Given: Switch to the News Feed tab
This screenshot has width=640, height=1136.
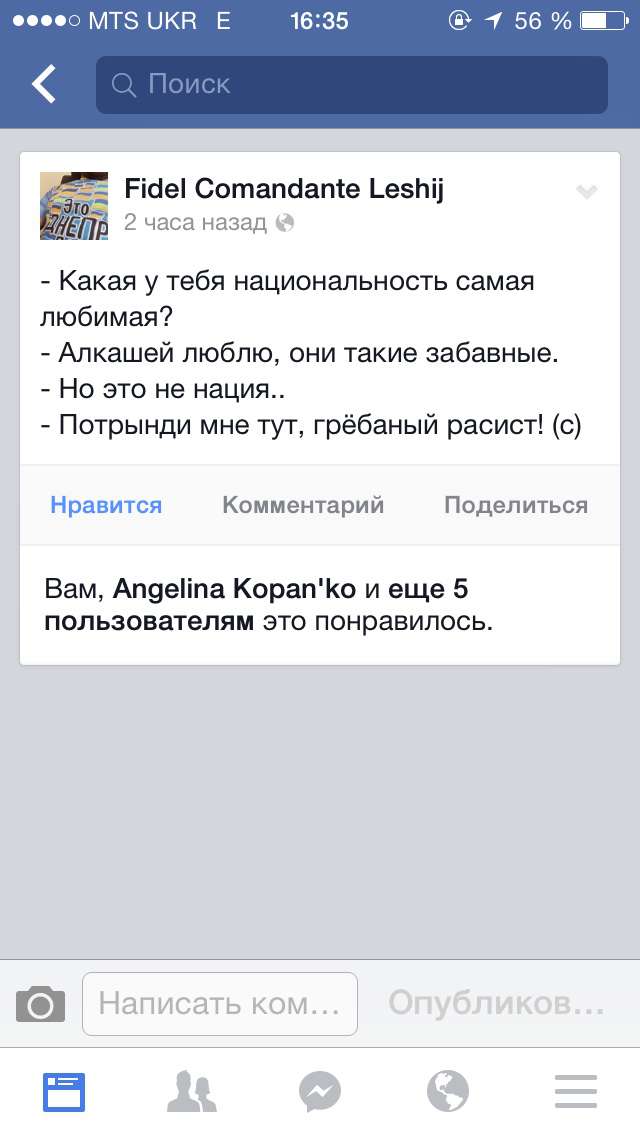Looking at the screenshot, I should tap(64, 1092).
